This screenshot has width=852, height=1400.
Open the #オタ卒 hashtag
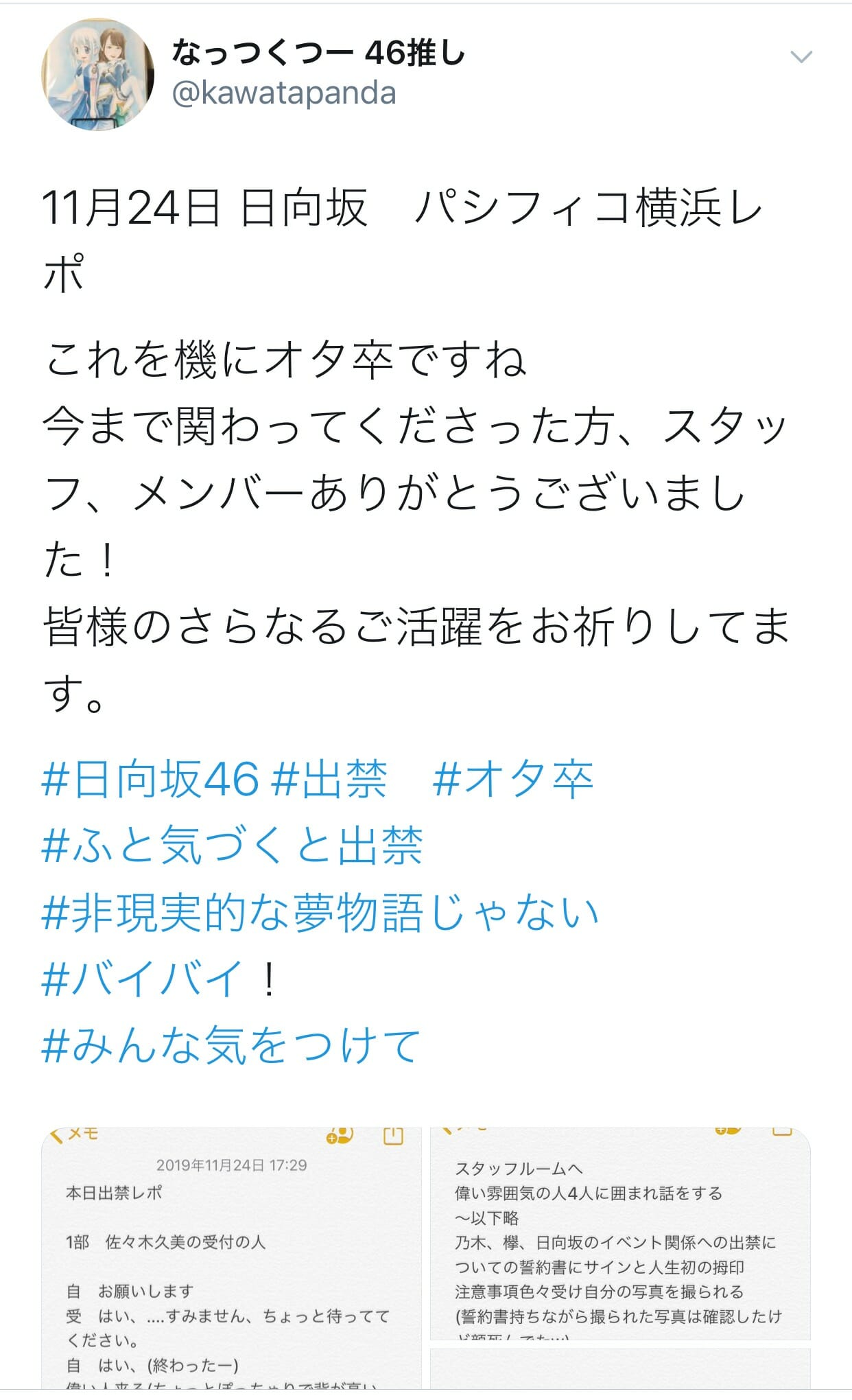coord(512,779)
